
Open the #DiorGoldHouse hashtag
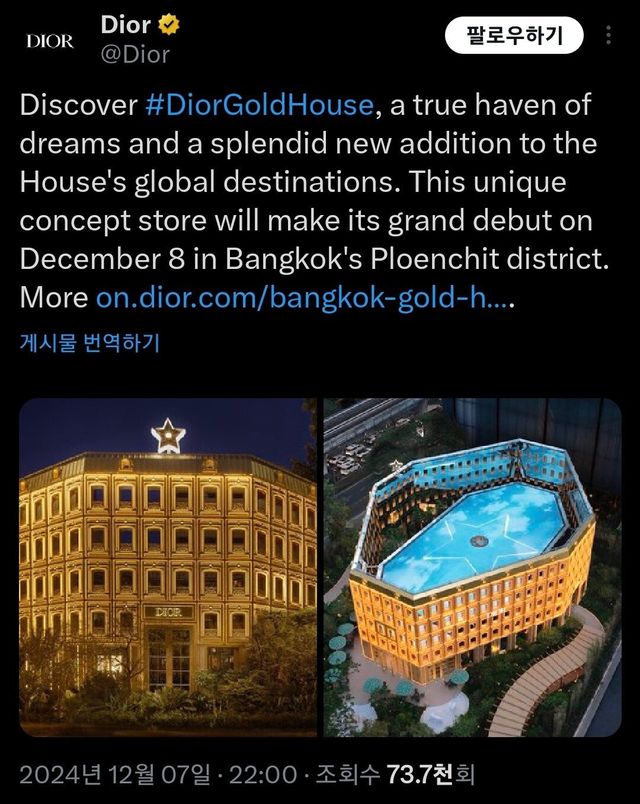[x=261, y=105]
